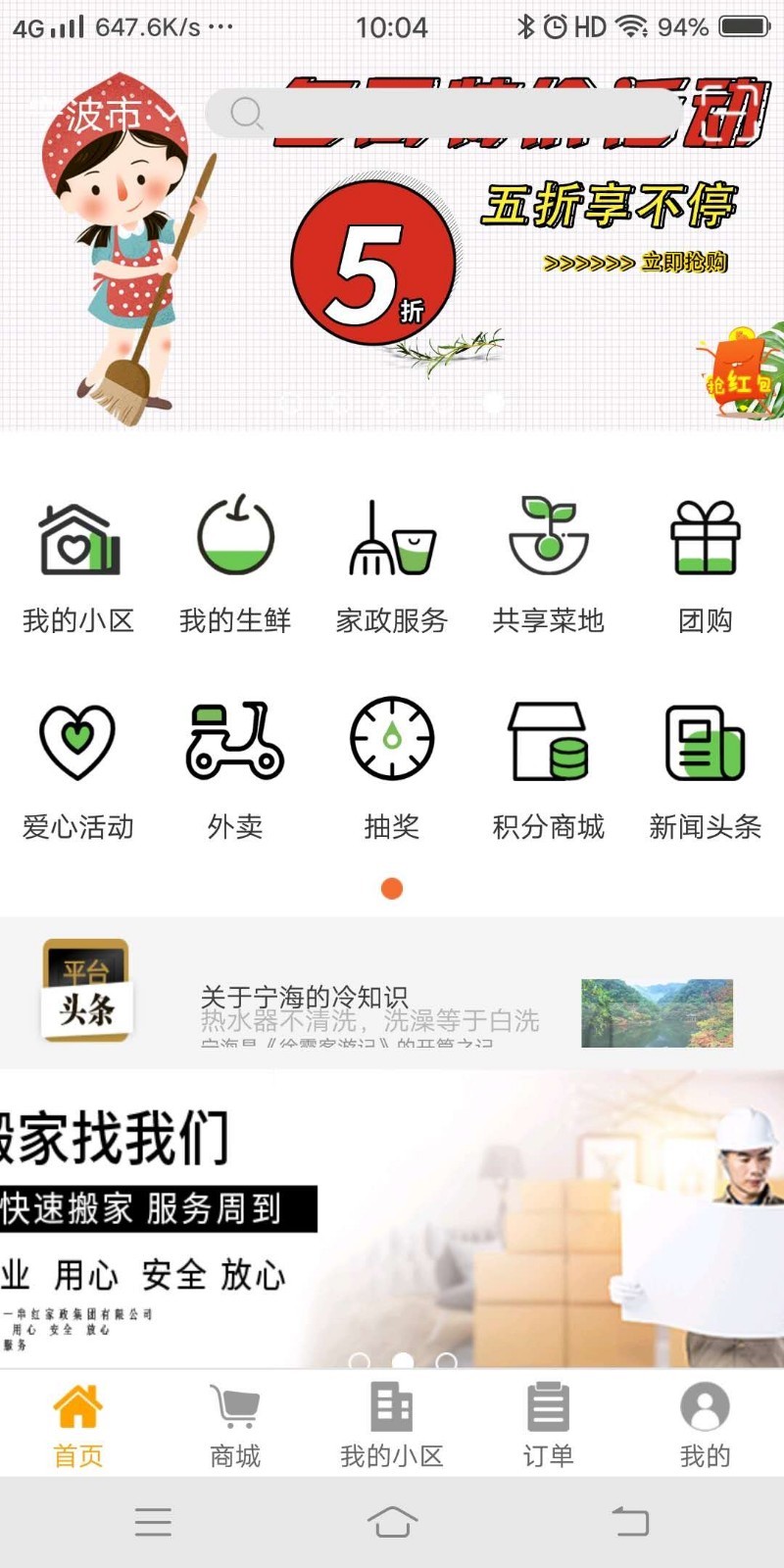Open 我的生鲜 fresh food
784x1568 pixels.
coord(235,564)
